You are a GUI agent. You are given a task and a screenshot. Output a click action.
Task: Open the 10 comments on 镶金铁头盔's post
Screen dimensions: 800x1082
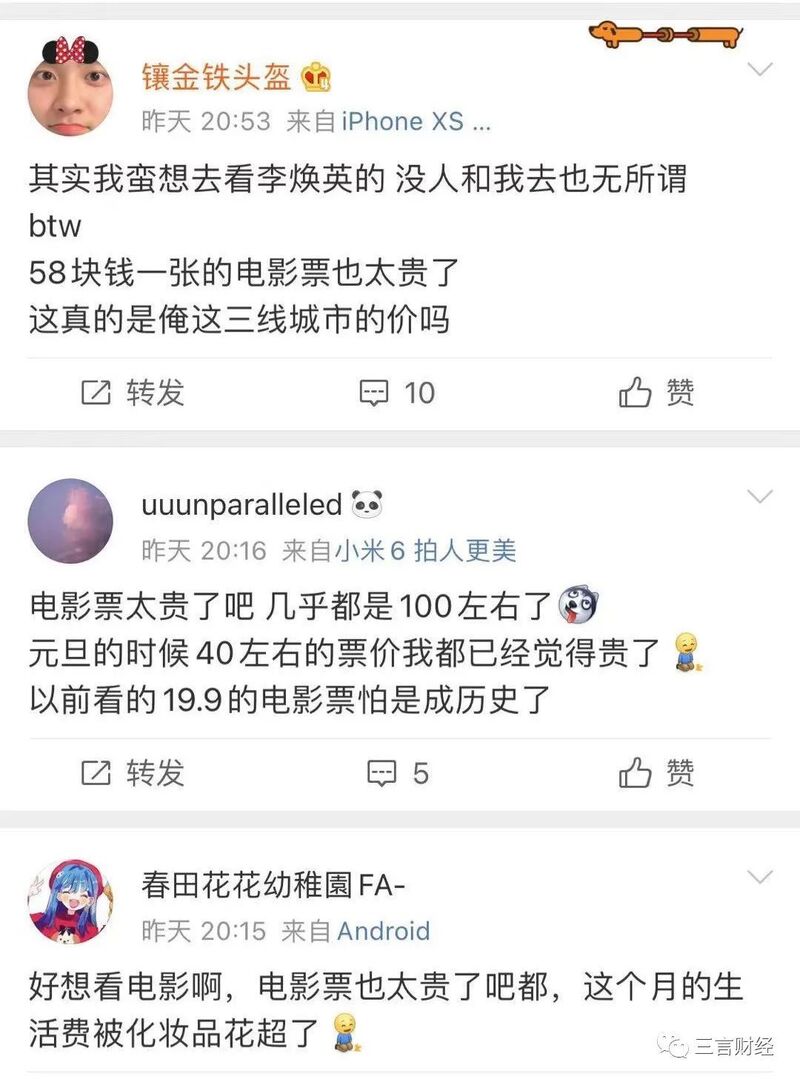tap(398, 392)
